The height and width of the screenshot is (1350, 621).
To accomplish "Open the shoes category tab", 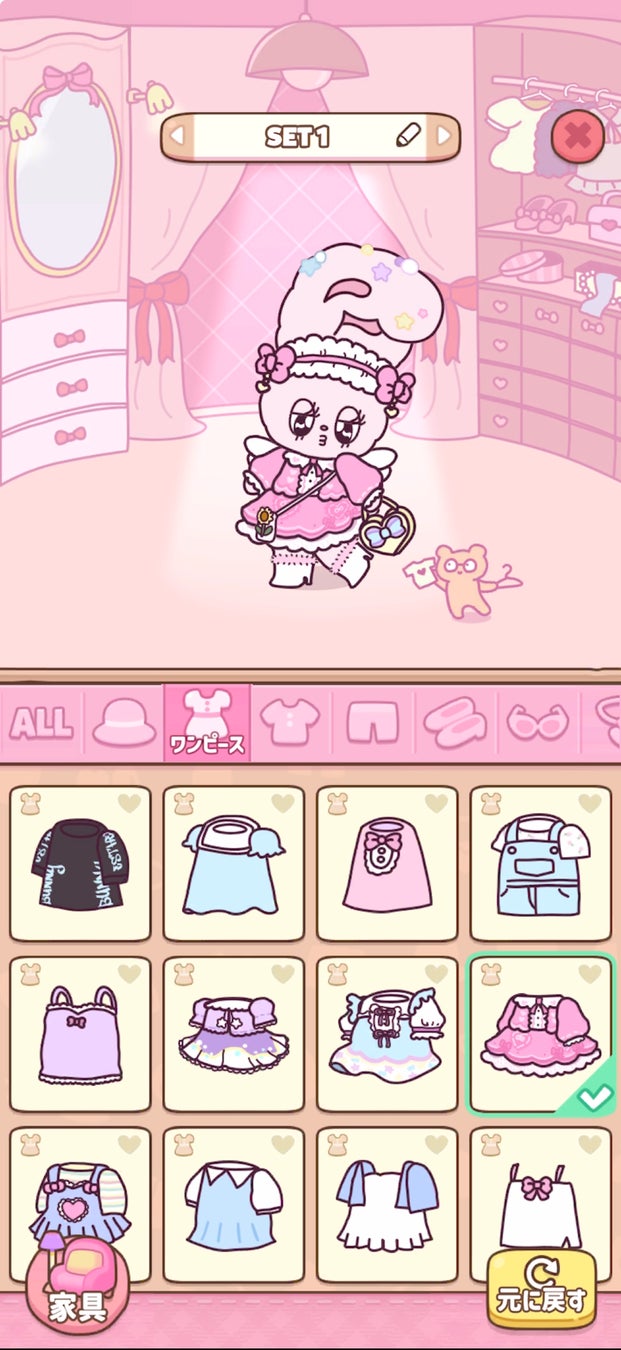I will coord(455,721).
